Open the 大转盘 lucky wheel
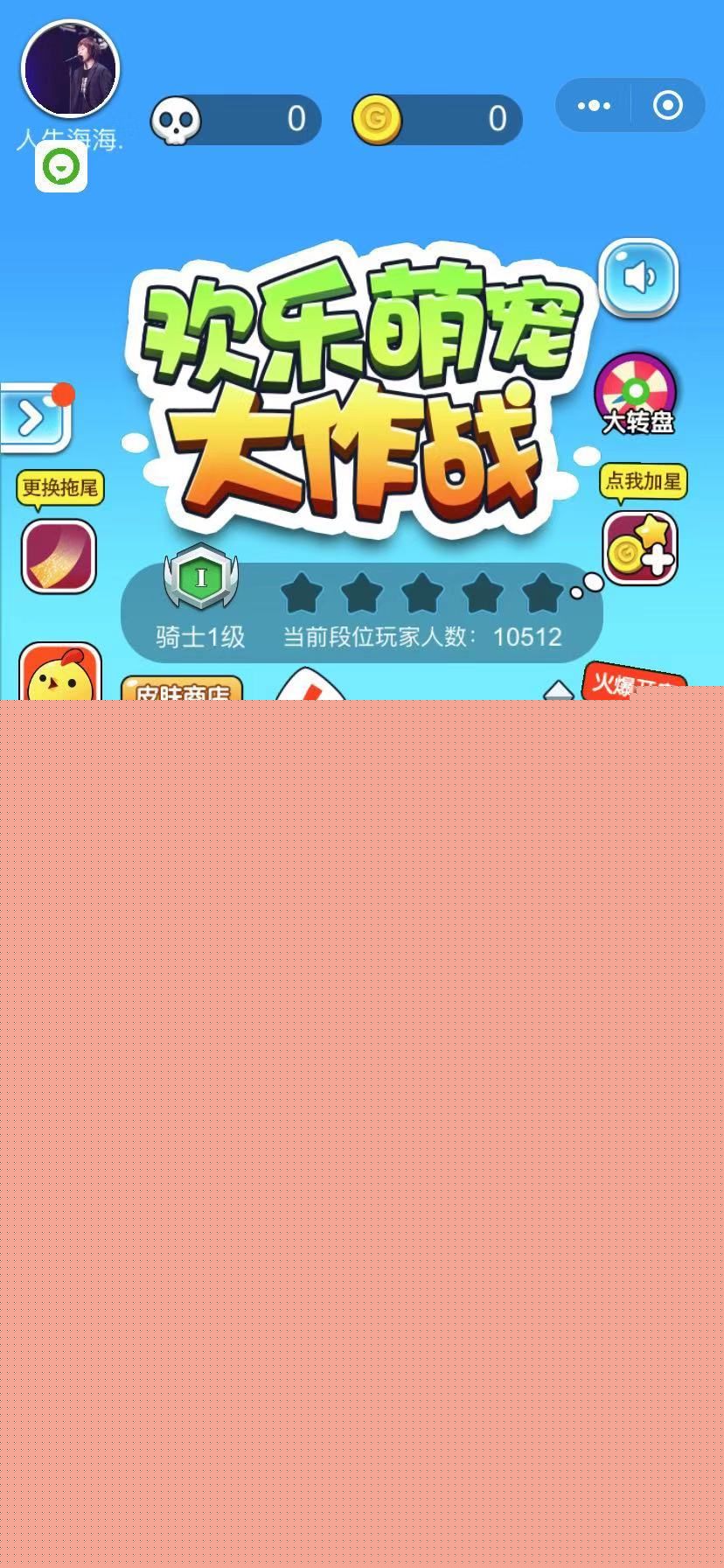Screen dimensions: 724x1568 pos(637,394)
